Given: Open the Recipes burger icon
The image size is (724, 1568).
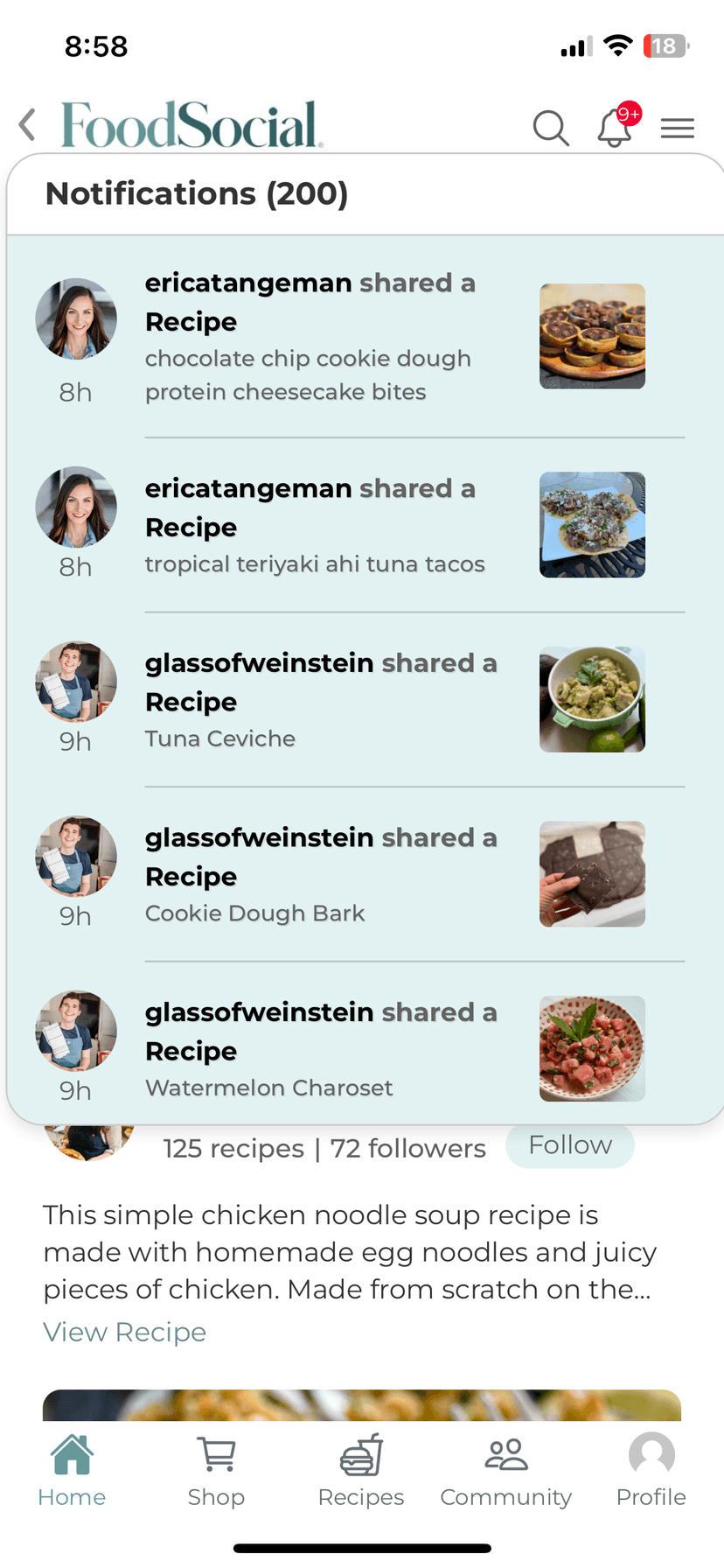Looking at the screenshot, I should click(361, 1454).
